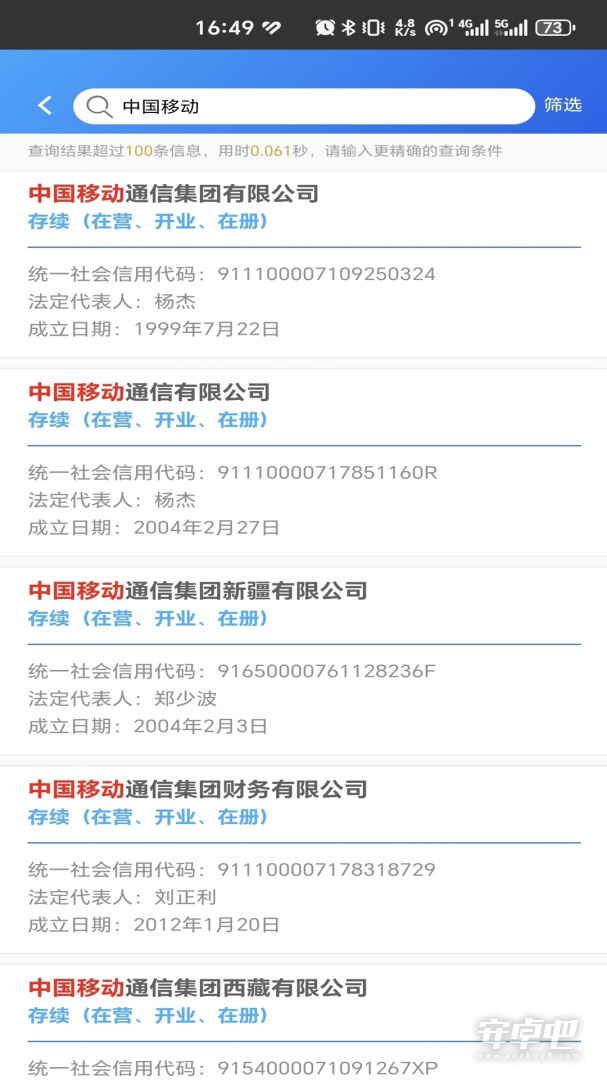This screenshot has height=1080, width=607.
Task: View the 中国移动通信有限公司 result
Action: 304,462
